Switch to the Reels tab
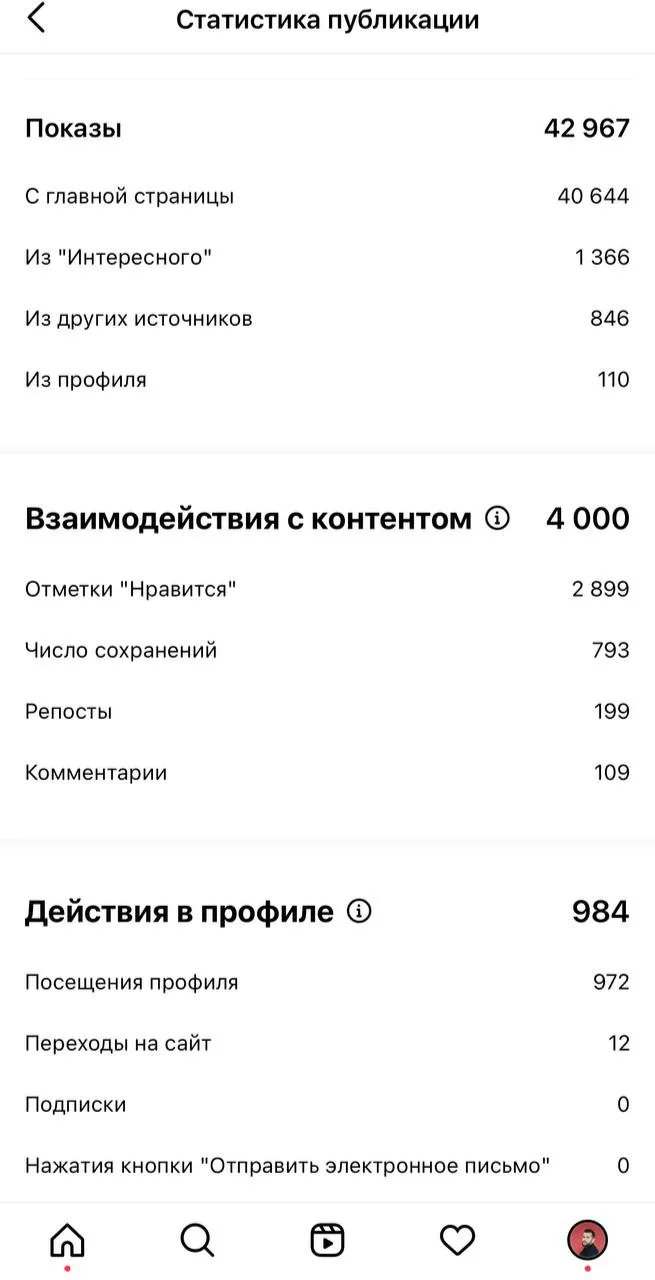The width and height of the screenshot is (655, 1280). click(x=327, y=1240)
